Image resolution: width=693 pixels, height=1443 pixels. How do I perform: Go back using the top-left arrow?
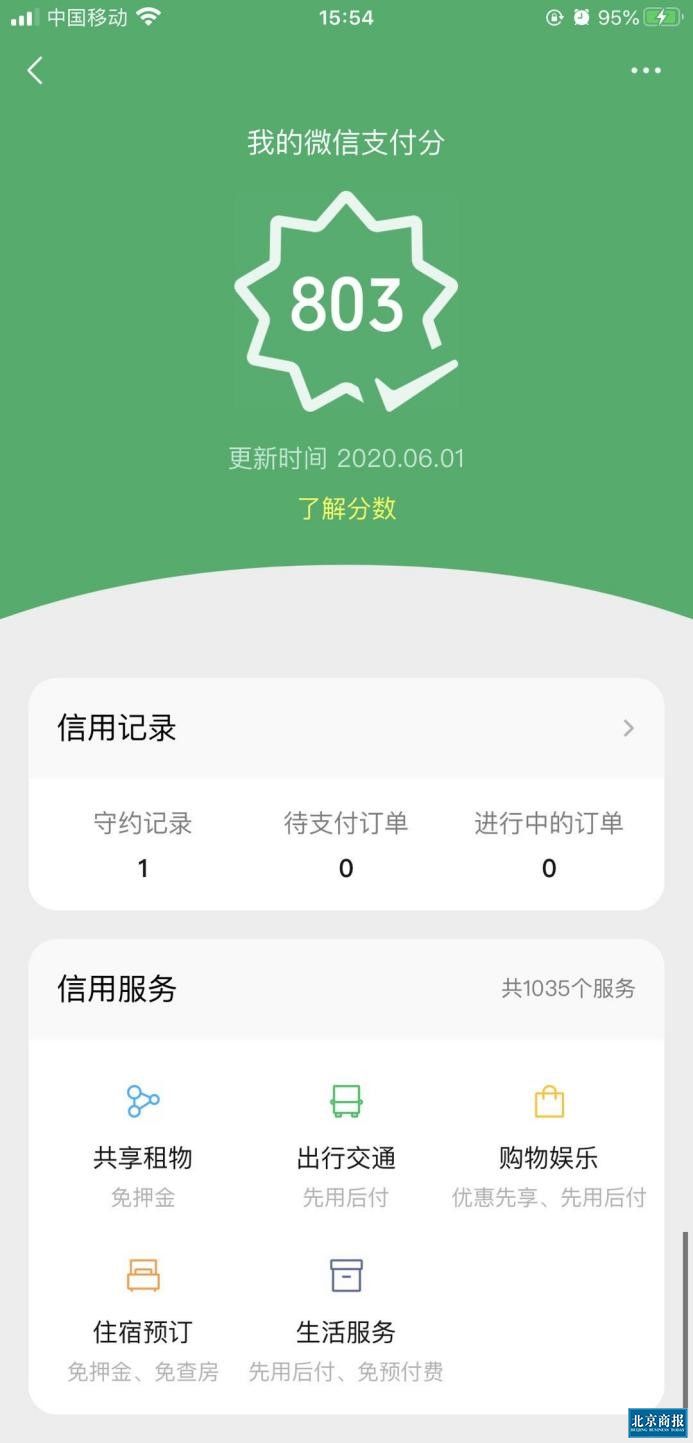pos(35,70)
